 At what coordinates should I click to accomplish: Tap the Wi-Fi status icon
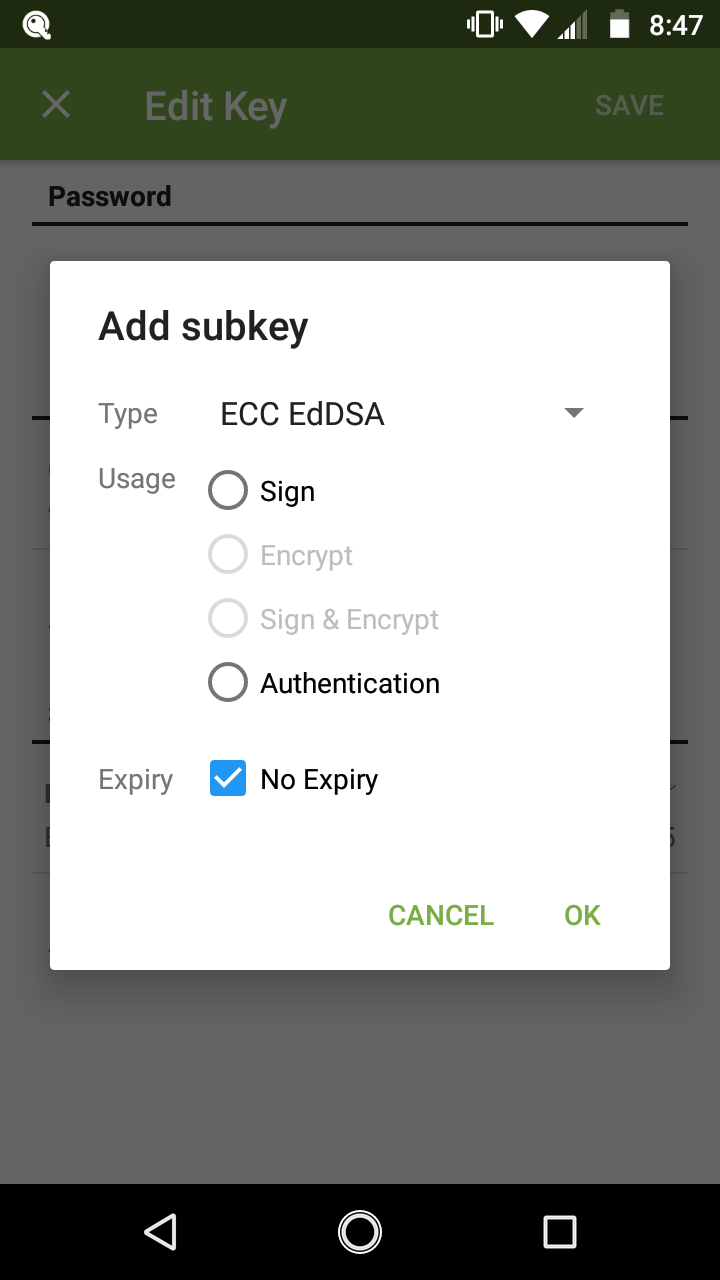pos(531,24)
